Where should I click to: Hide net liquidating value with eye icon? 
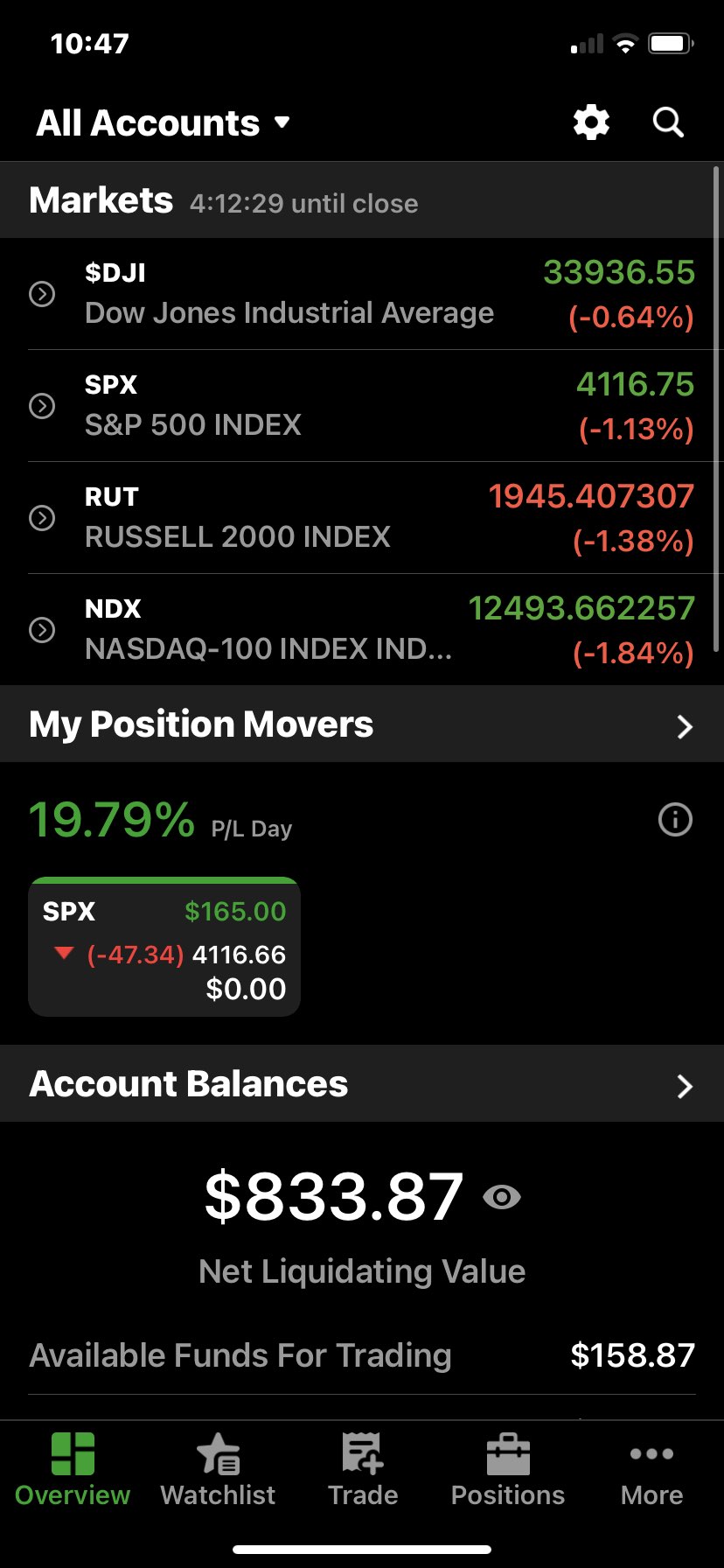click(x=502, y=1197)
